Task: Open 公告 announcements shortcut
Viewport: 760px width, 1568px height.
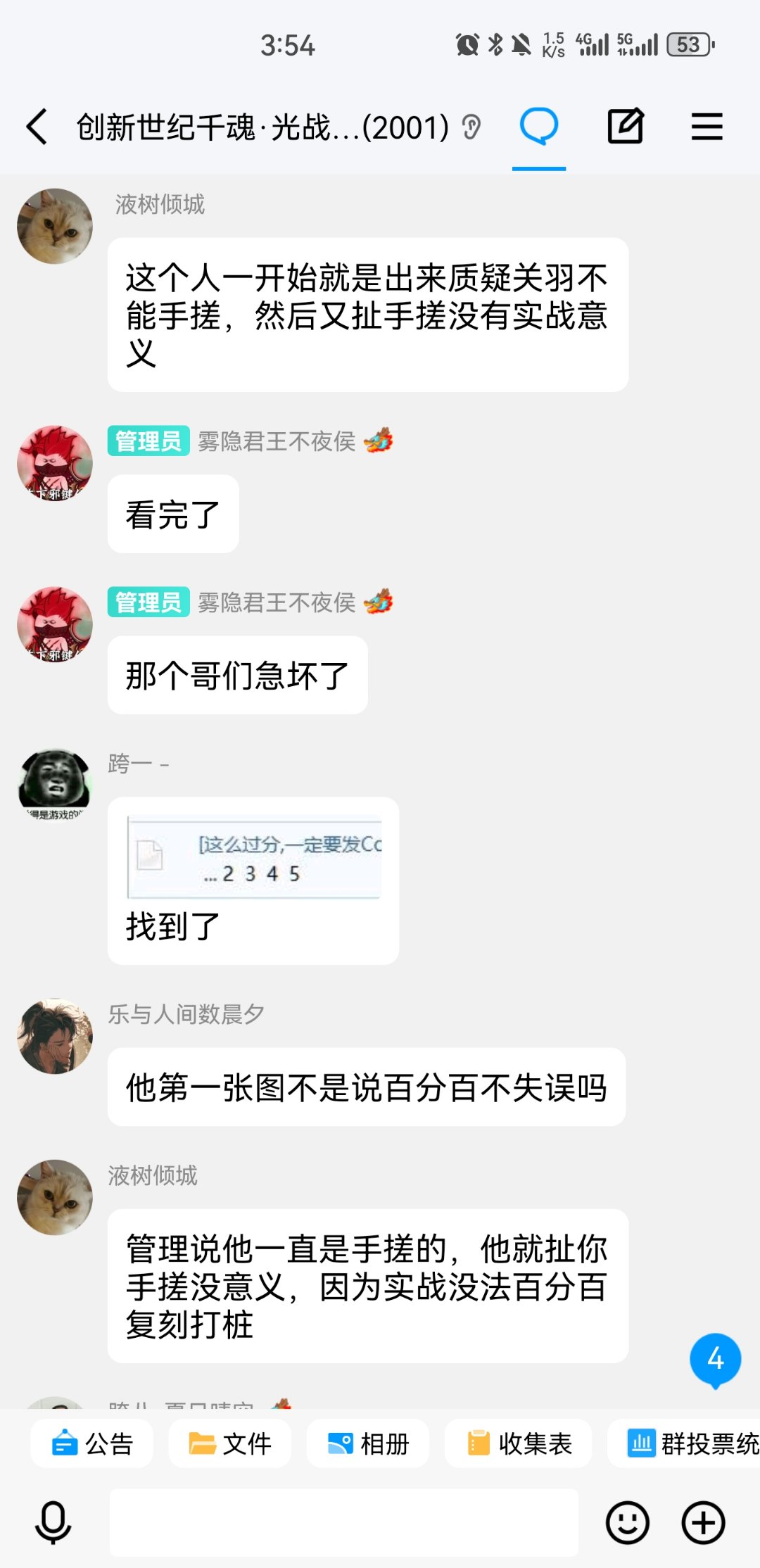Action: click(x=92, y=1443)
